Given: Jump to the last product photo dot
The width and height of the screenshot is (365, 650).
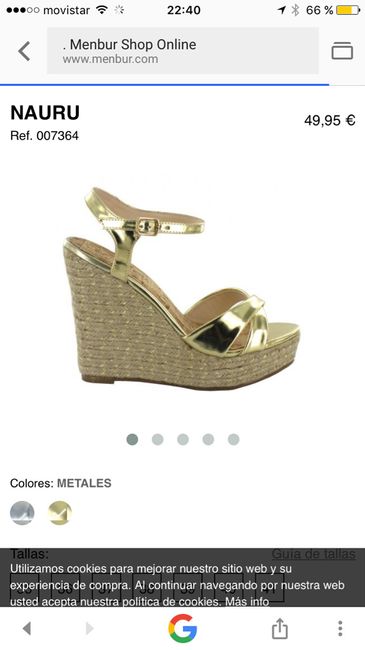Looking at the screenshot, I should tap(234, 439).
